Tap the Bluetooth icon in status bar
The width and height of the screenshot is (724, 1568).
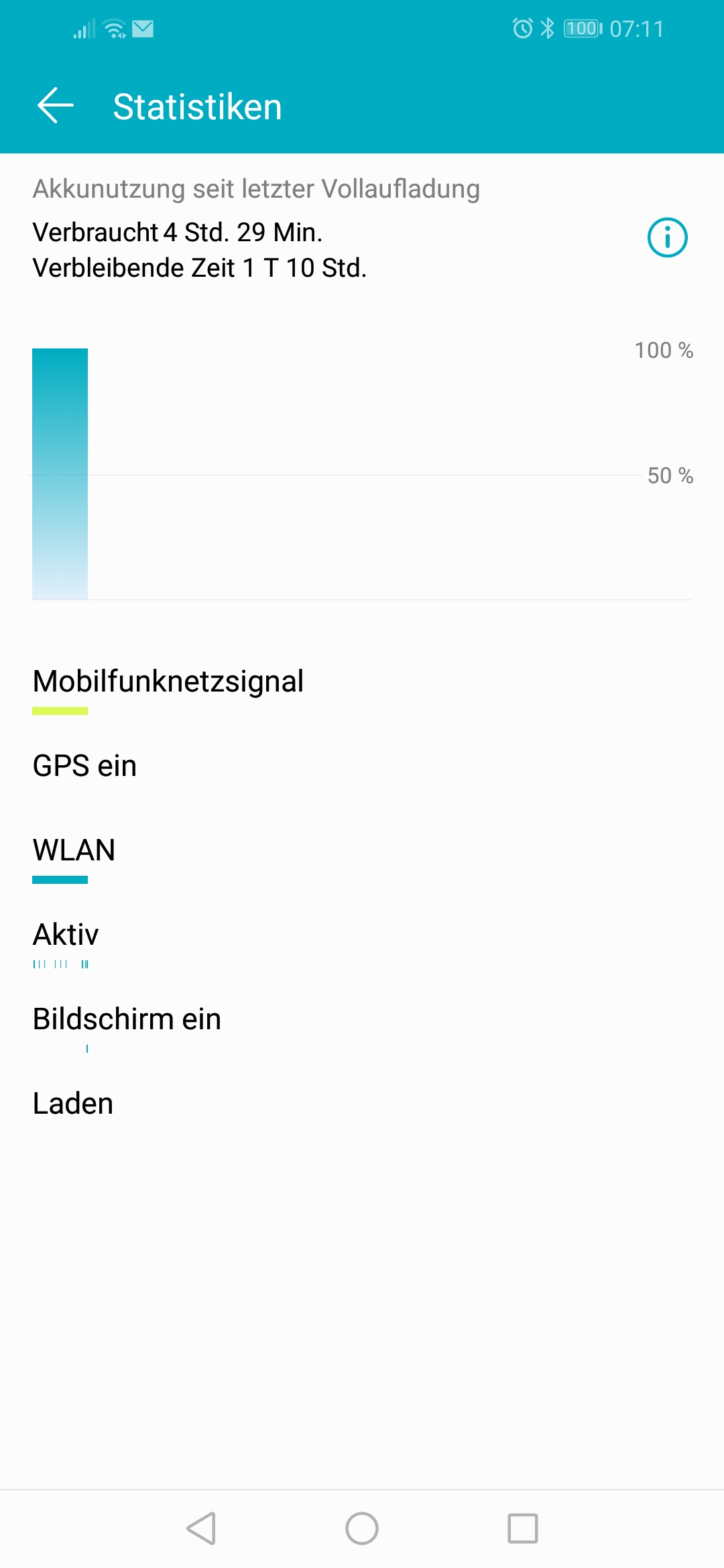click(x=546, y=28)
